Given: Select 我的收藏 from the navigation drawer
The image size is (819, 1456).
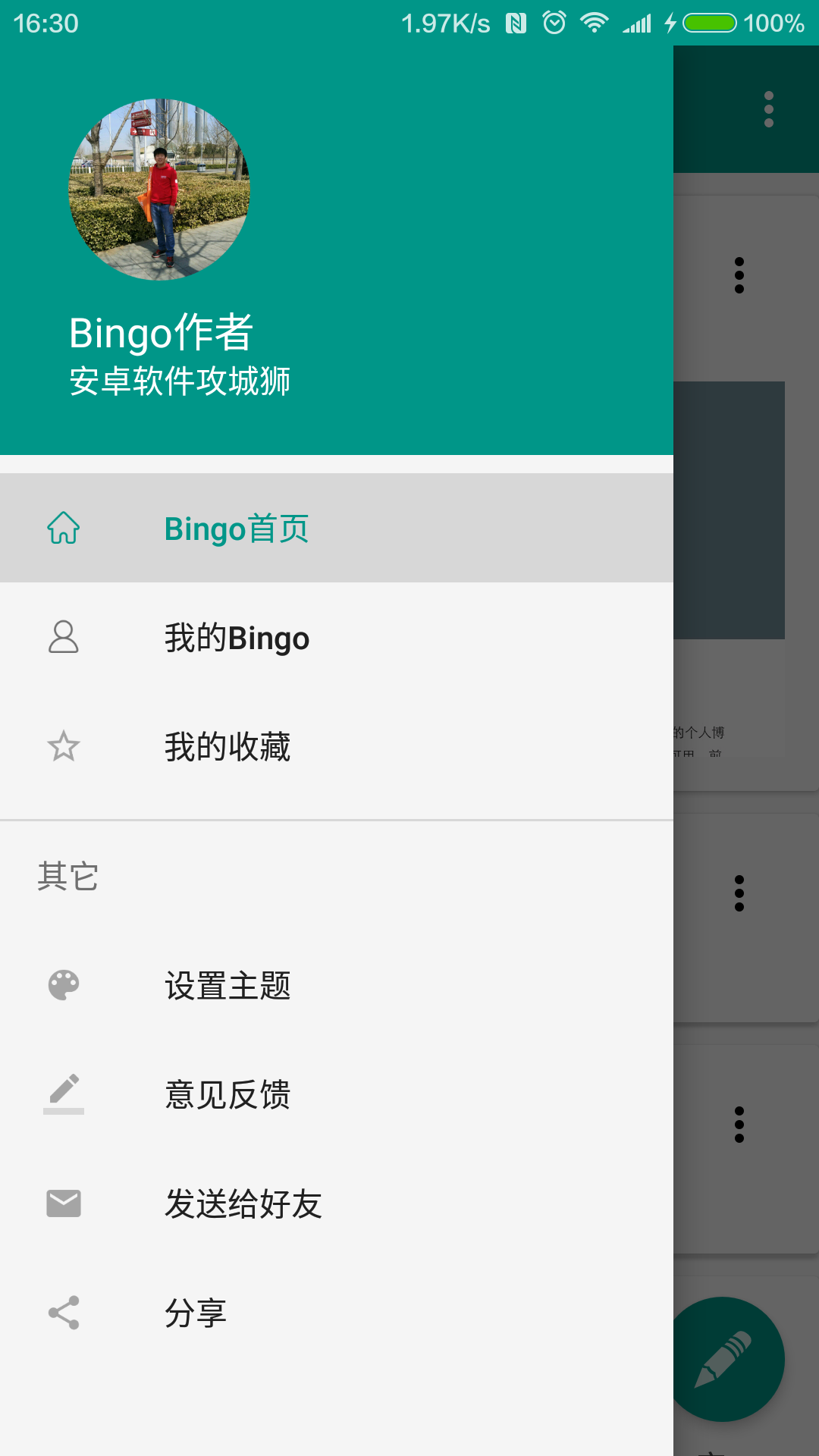Looking at the screenshot, I should [x=227, y=747].
